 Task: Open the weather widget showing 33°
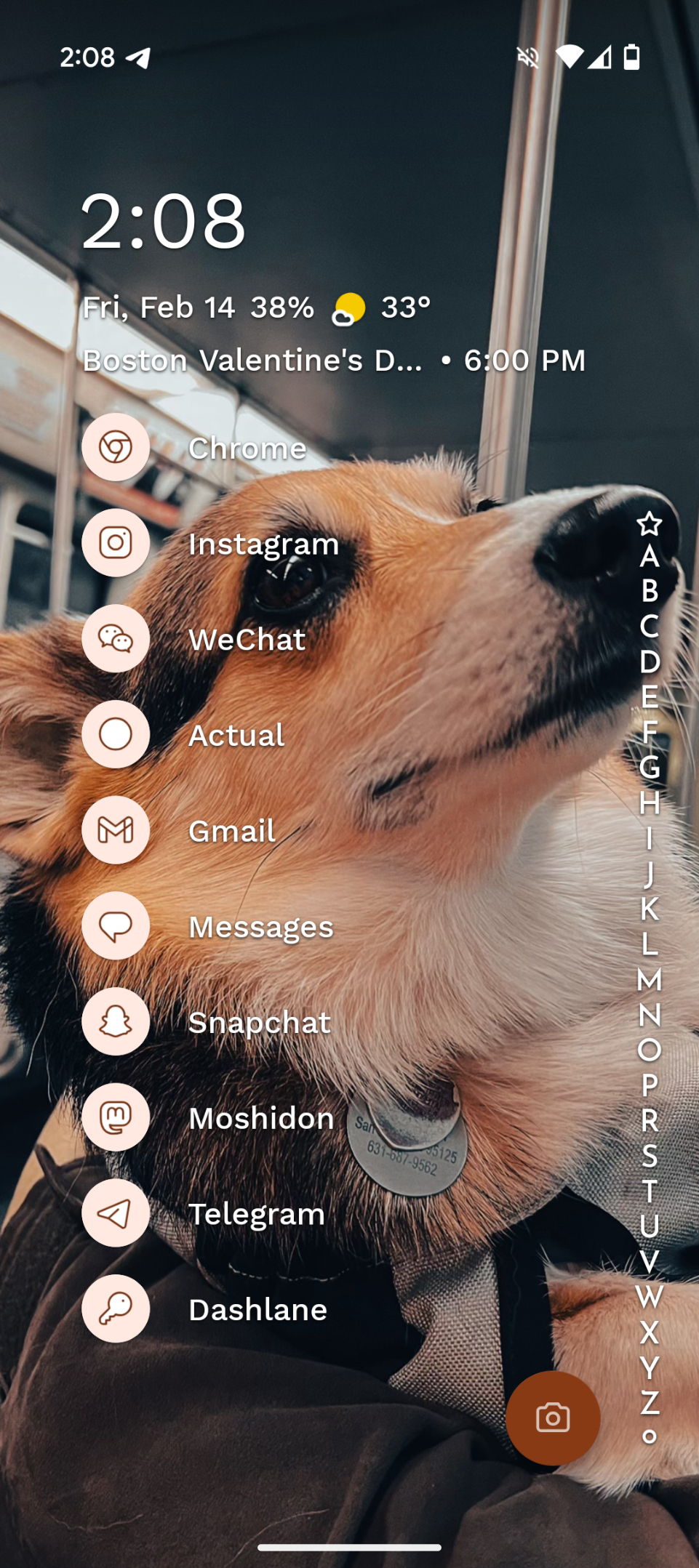[381, 308]
